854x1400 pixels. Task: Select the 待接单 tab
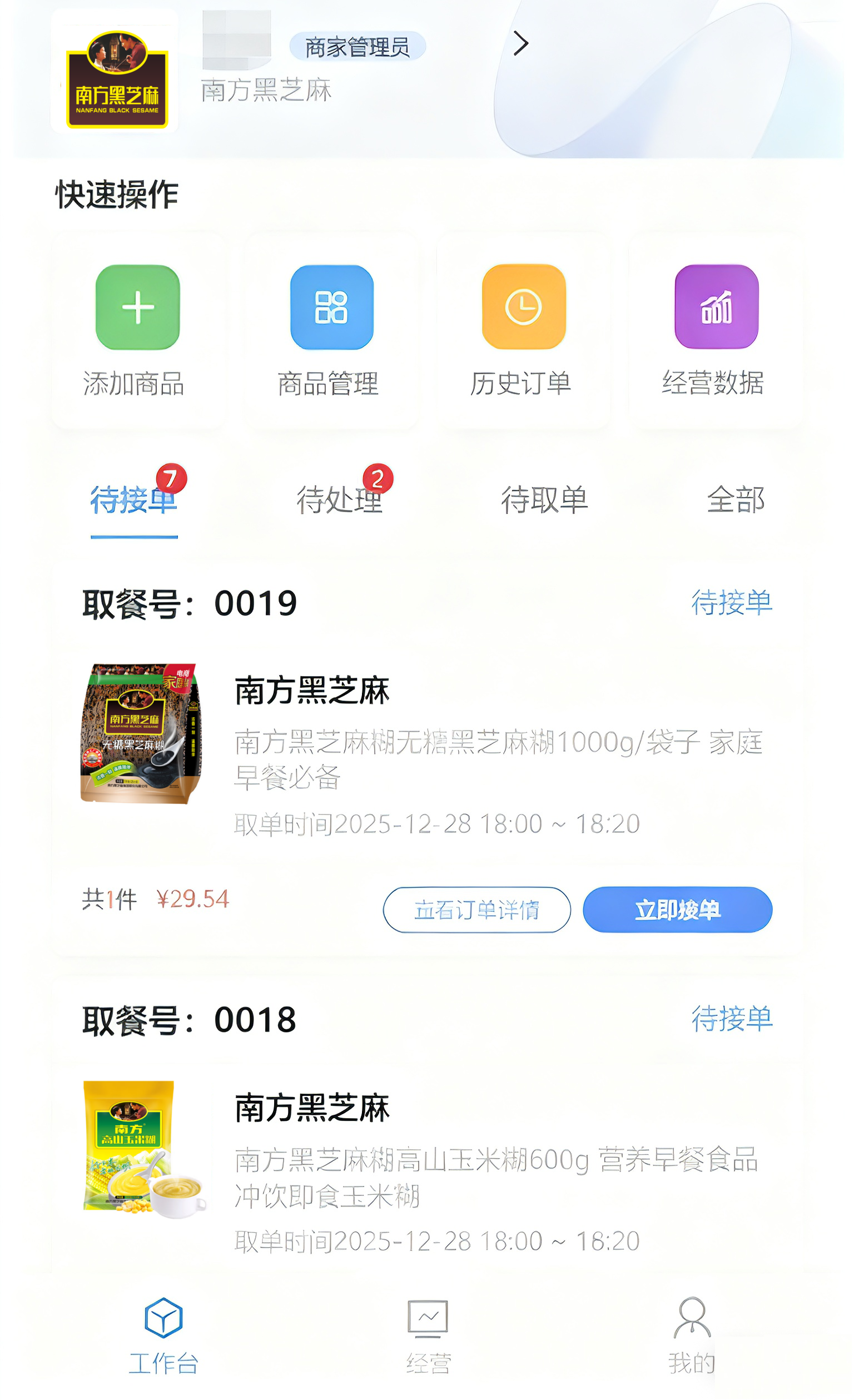point(134,500)
